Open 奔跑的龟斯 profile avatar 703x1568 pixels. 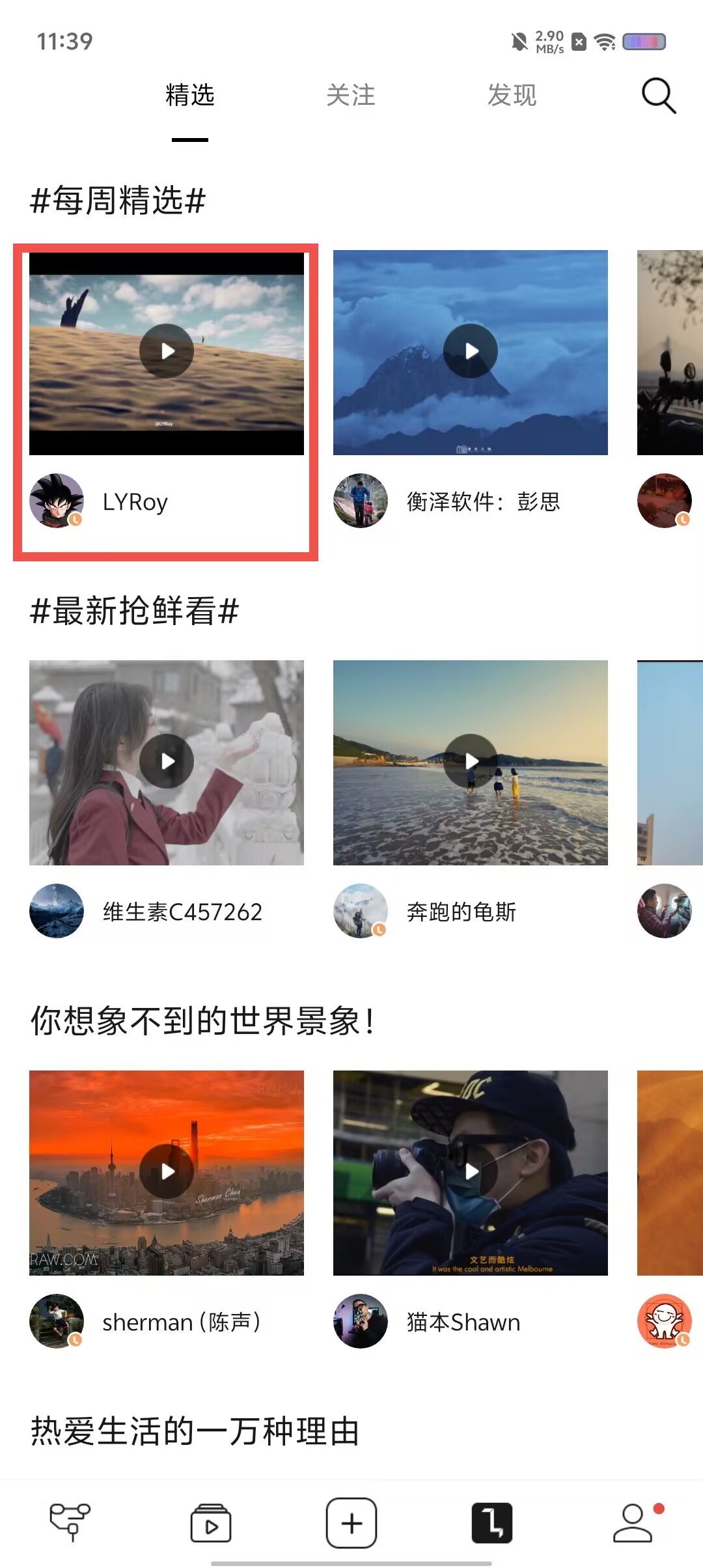[360, 911]
